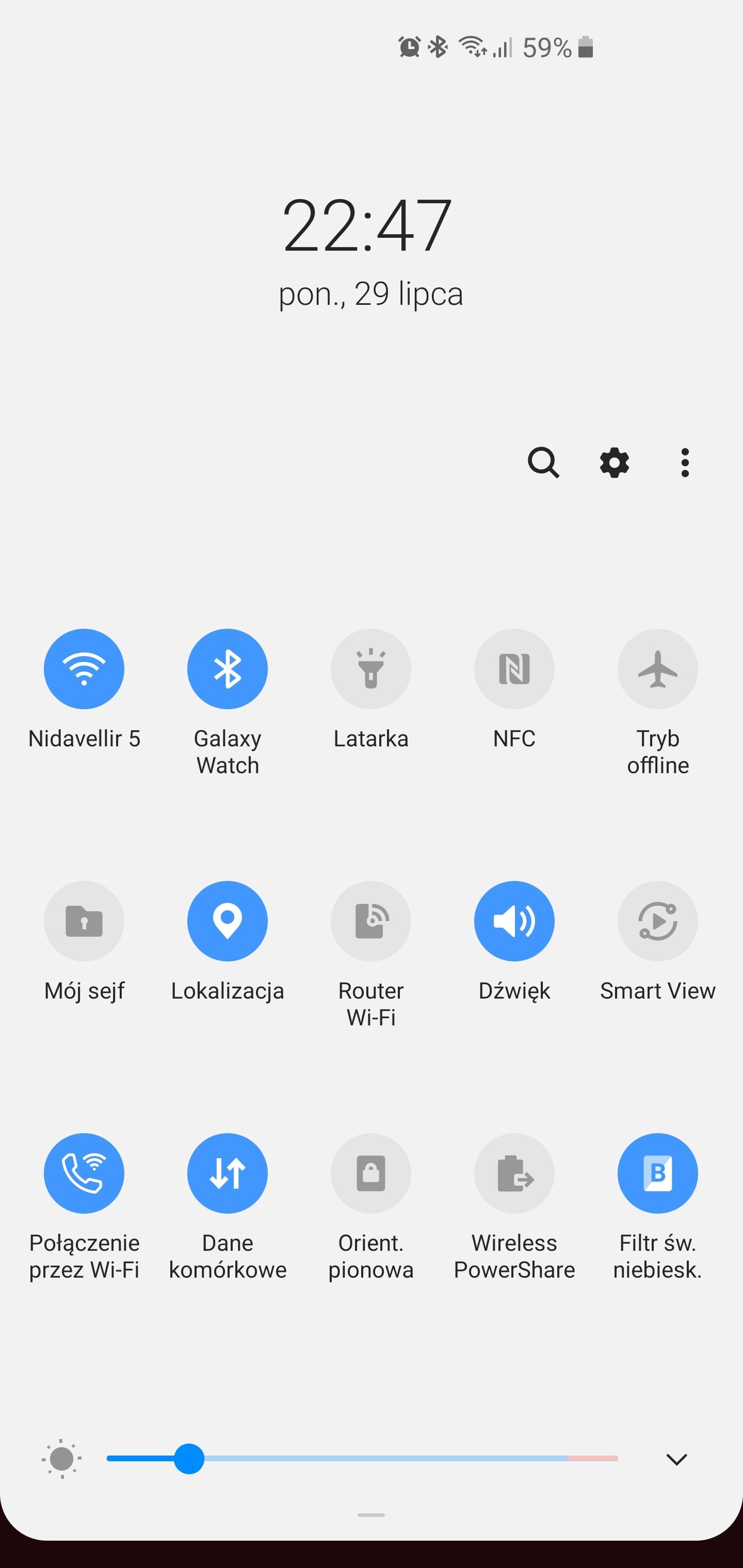Disable the Galaxy Watch Bluetooth tile
743x1568 pixels.
pos(227,668)
